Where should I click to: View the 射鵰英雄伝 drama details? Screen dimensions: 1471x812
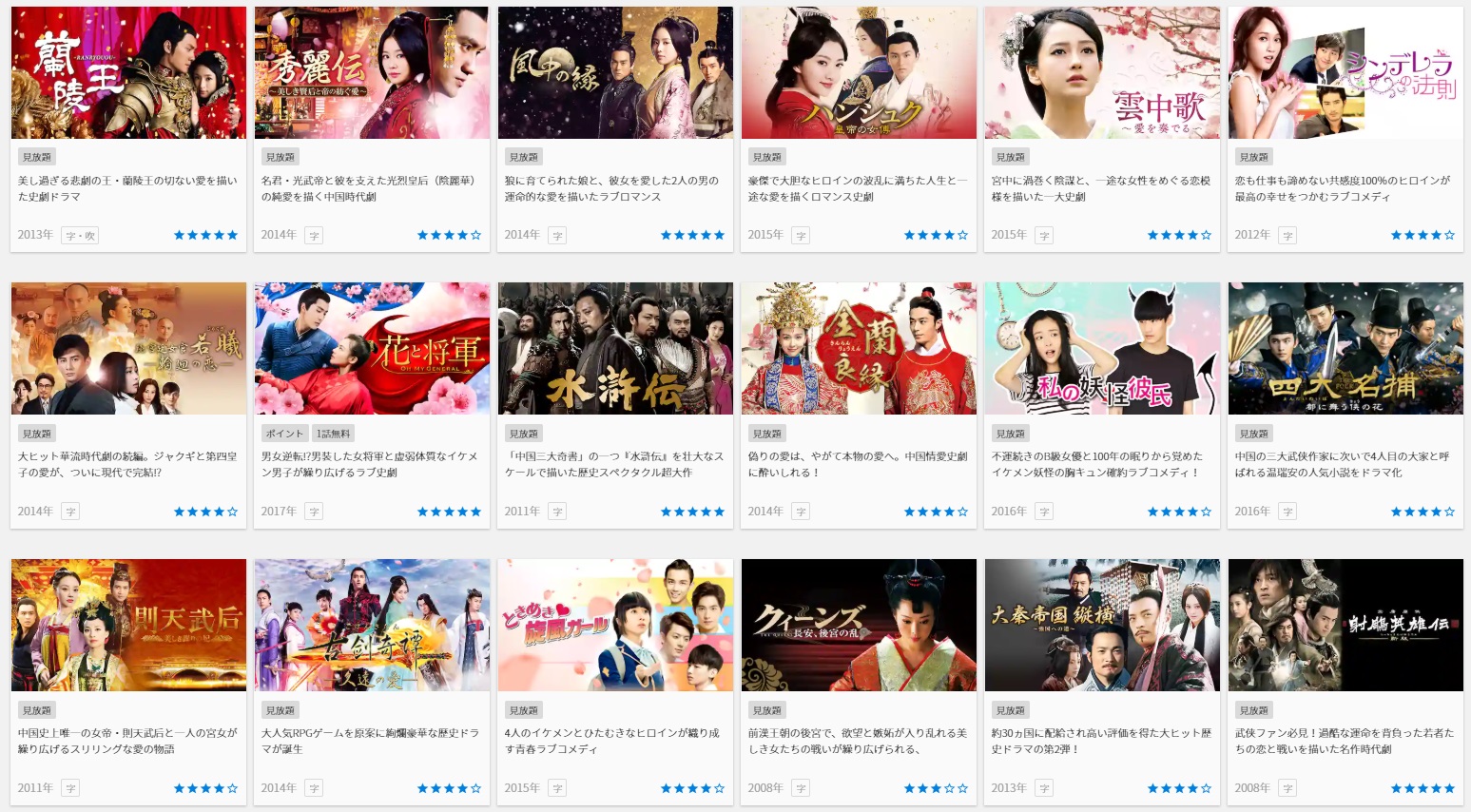[x=1345, y=626]
